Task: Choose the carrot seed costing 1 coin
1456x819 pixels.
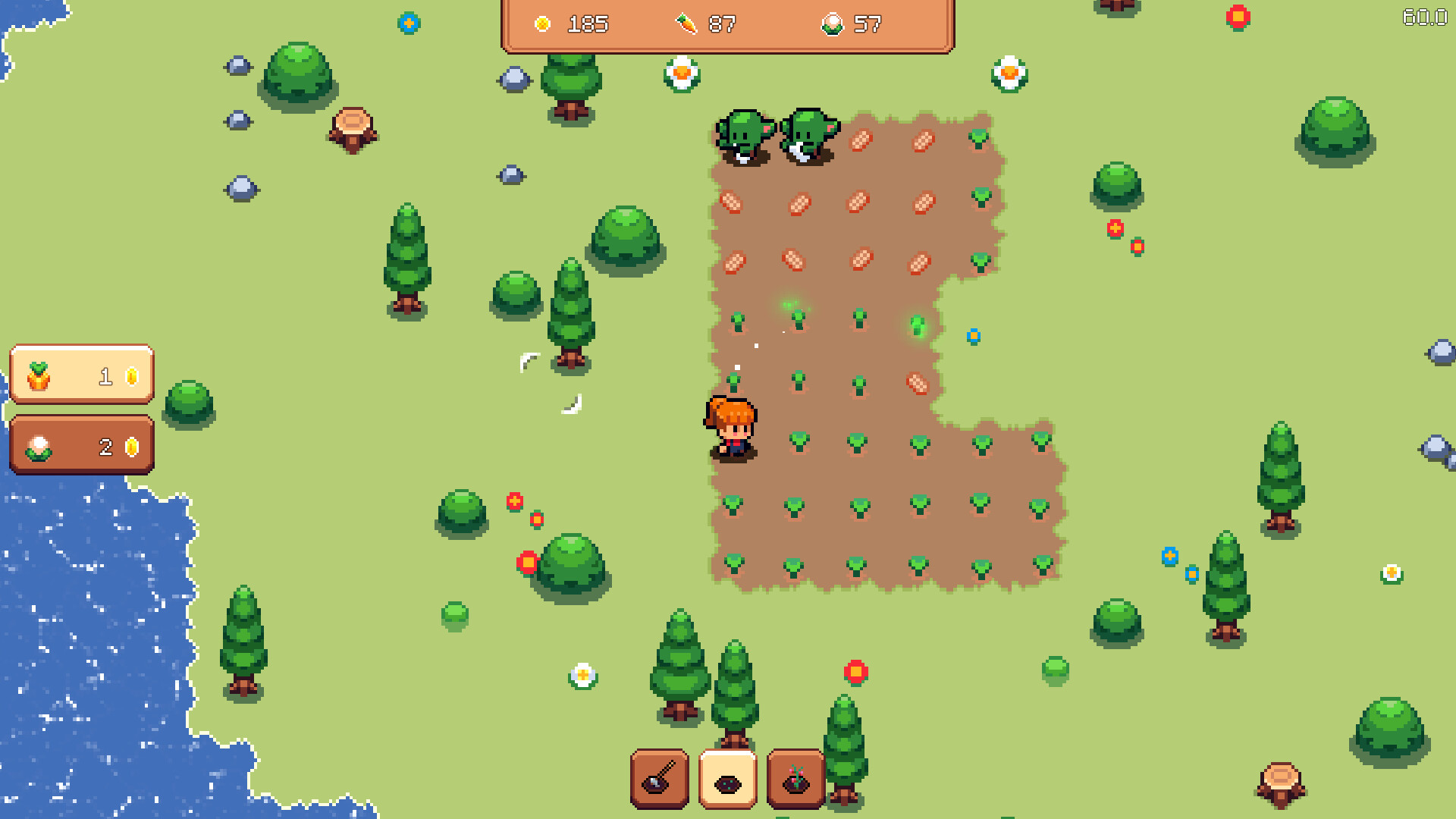Action: pos(82,375)
